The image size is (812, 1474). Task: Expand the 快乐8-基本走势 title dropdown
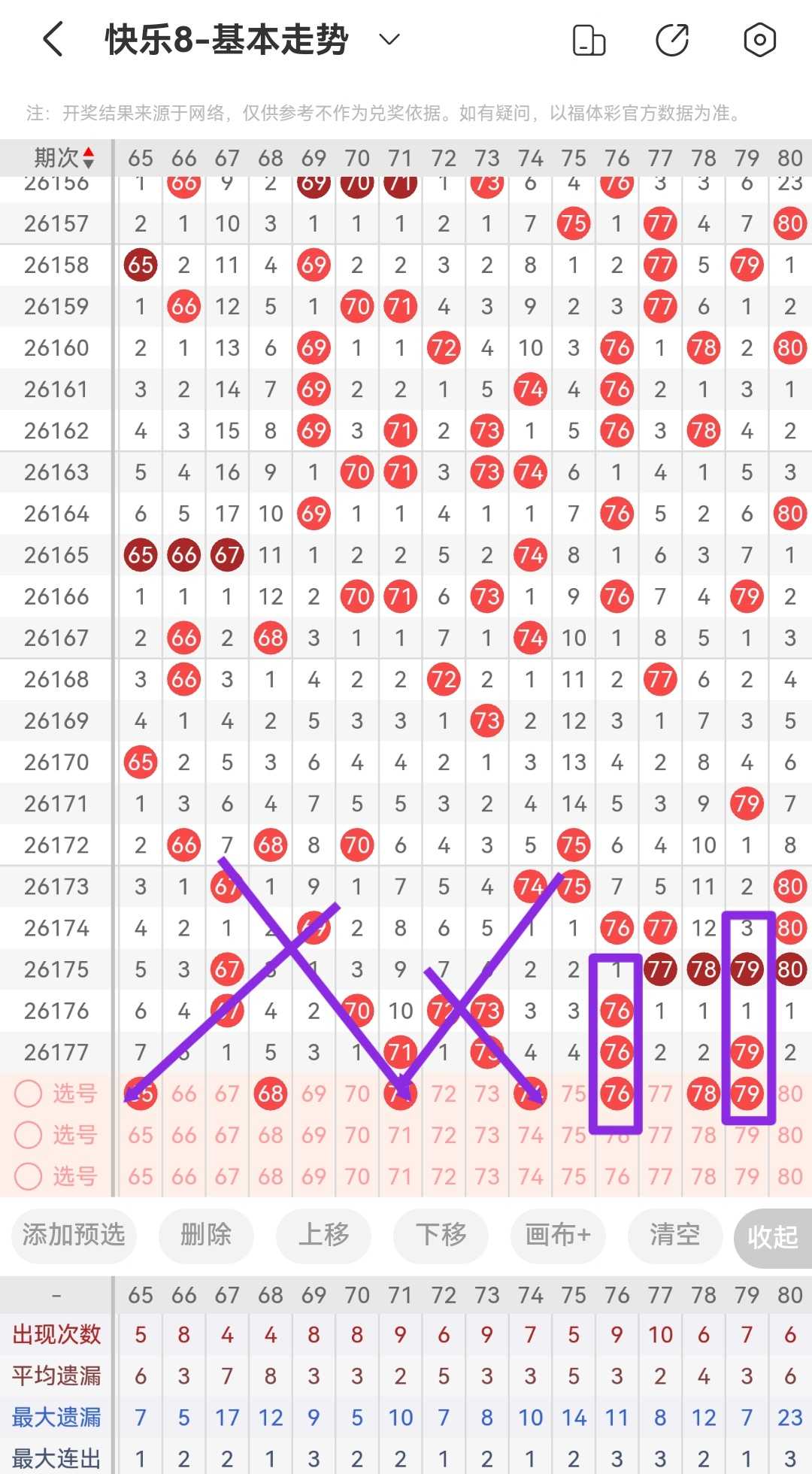tap(389, 39)
